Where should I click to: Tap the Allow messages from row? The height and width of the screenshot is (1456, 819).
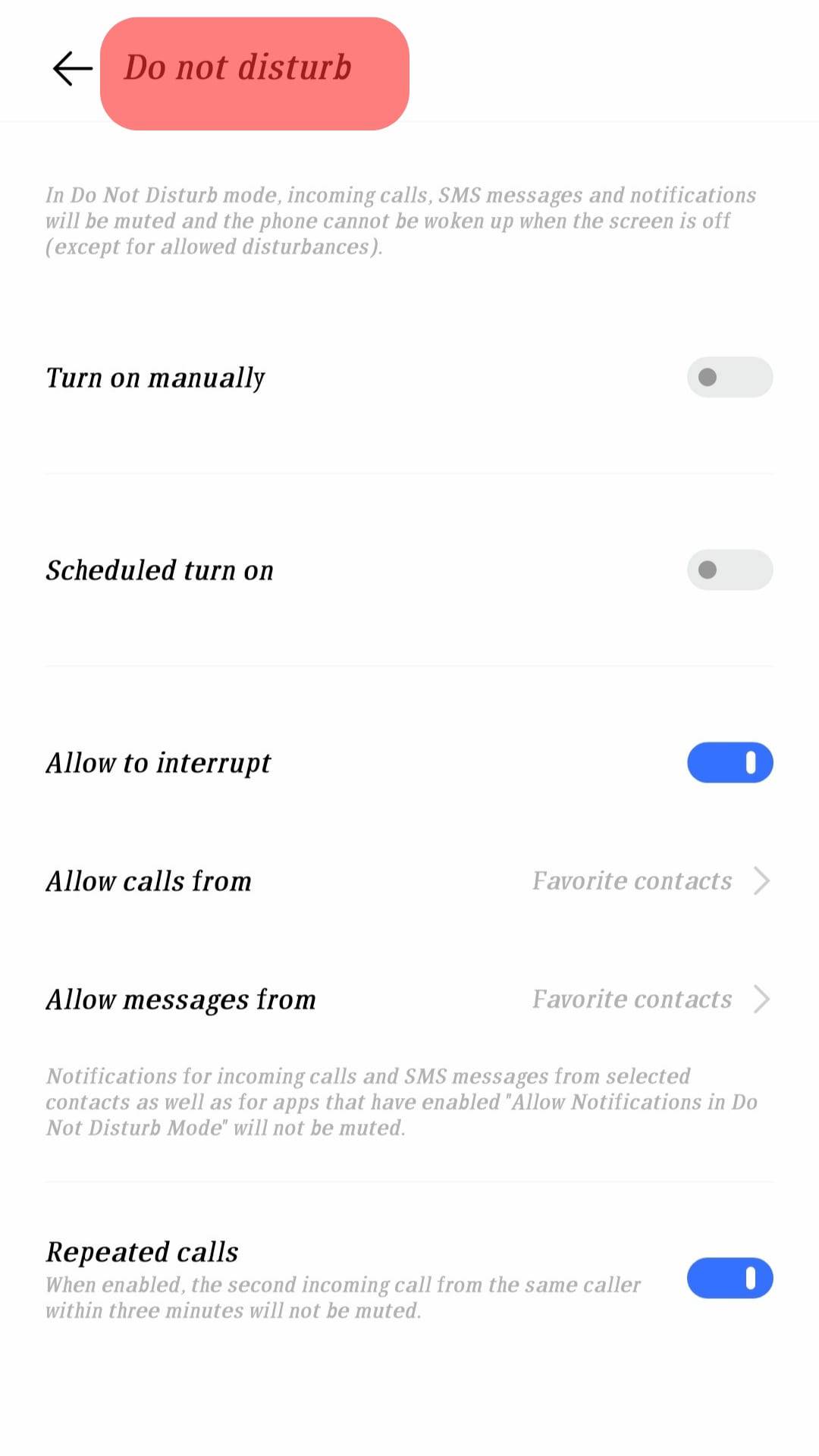(x=409, y=999)
